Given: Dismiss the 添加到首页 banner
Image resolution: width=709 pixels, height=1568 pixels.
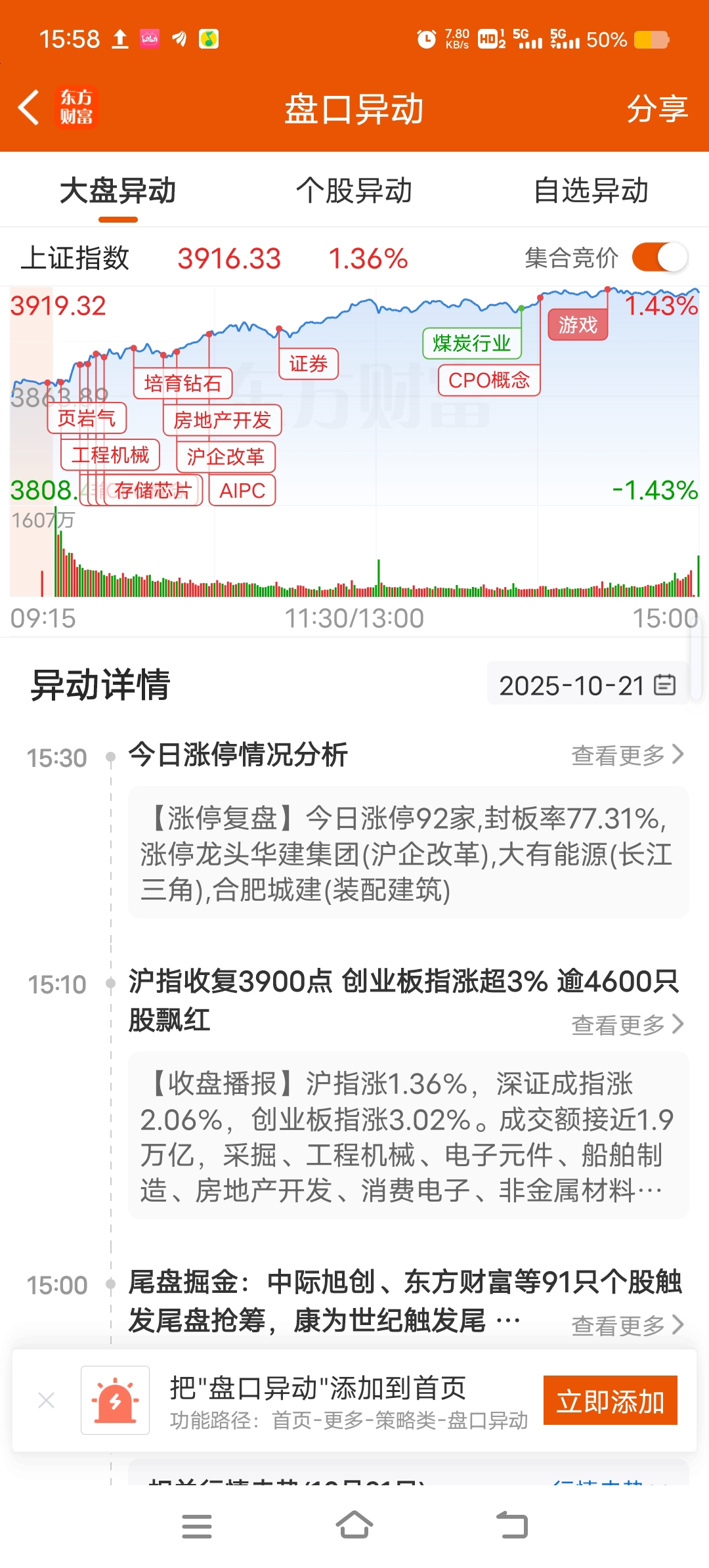Looking at the screenshot, I should click(x=47, y=1401).
